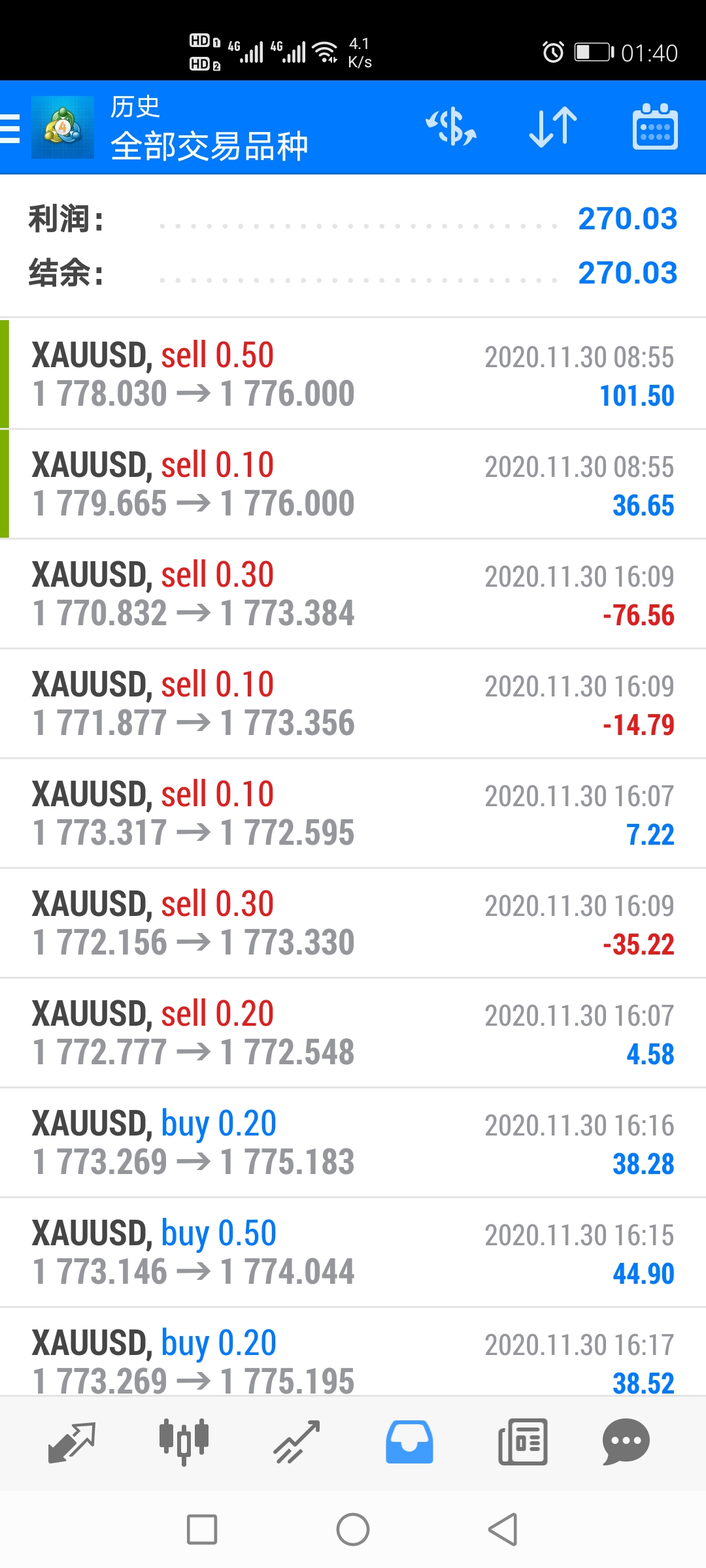Switch to the candlestick chart tab
Viewport: 706px width, 1568px height.
[x=184, y=1442]
